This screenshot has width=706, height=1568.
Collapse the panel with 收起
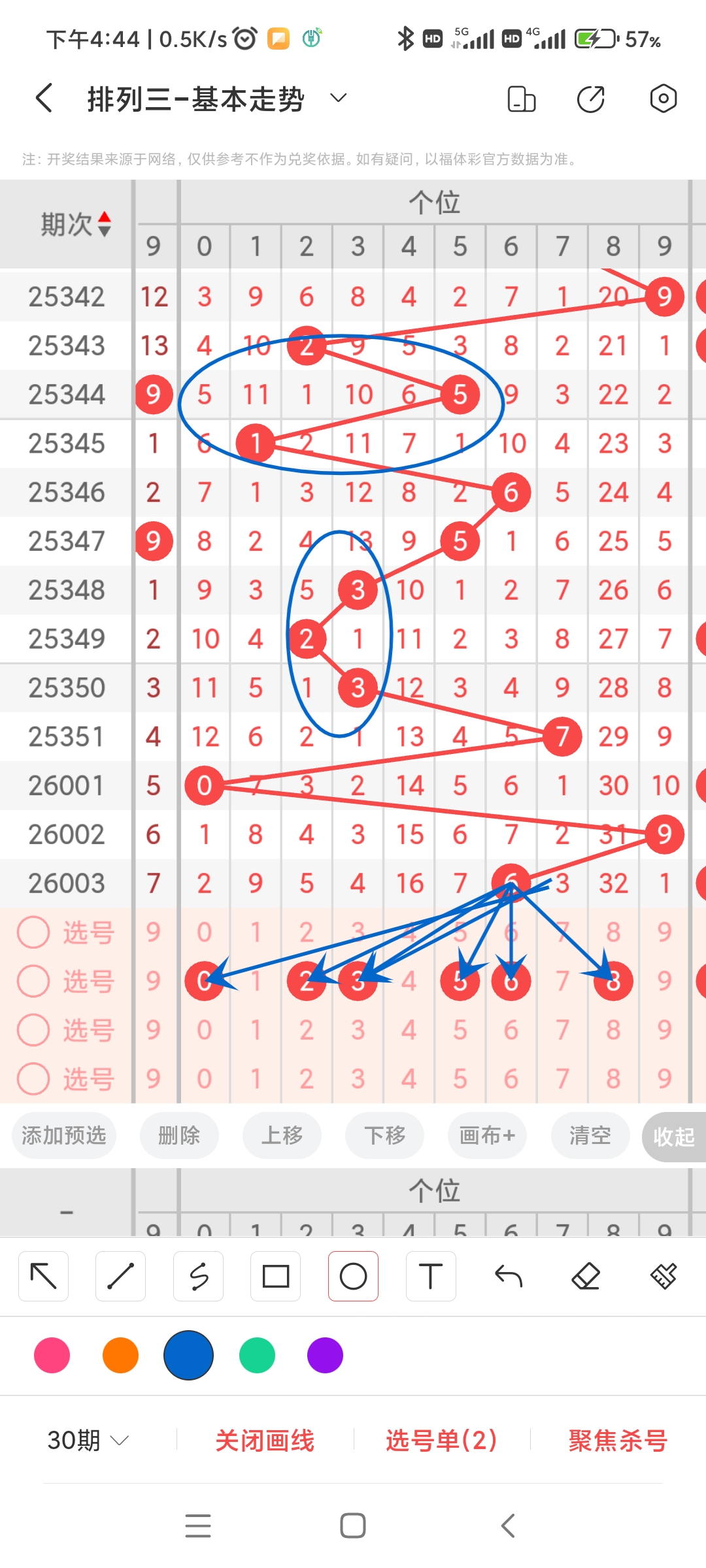click(x=673, y=1137)
